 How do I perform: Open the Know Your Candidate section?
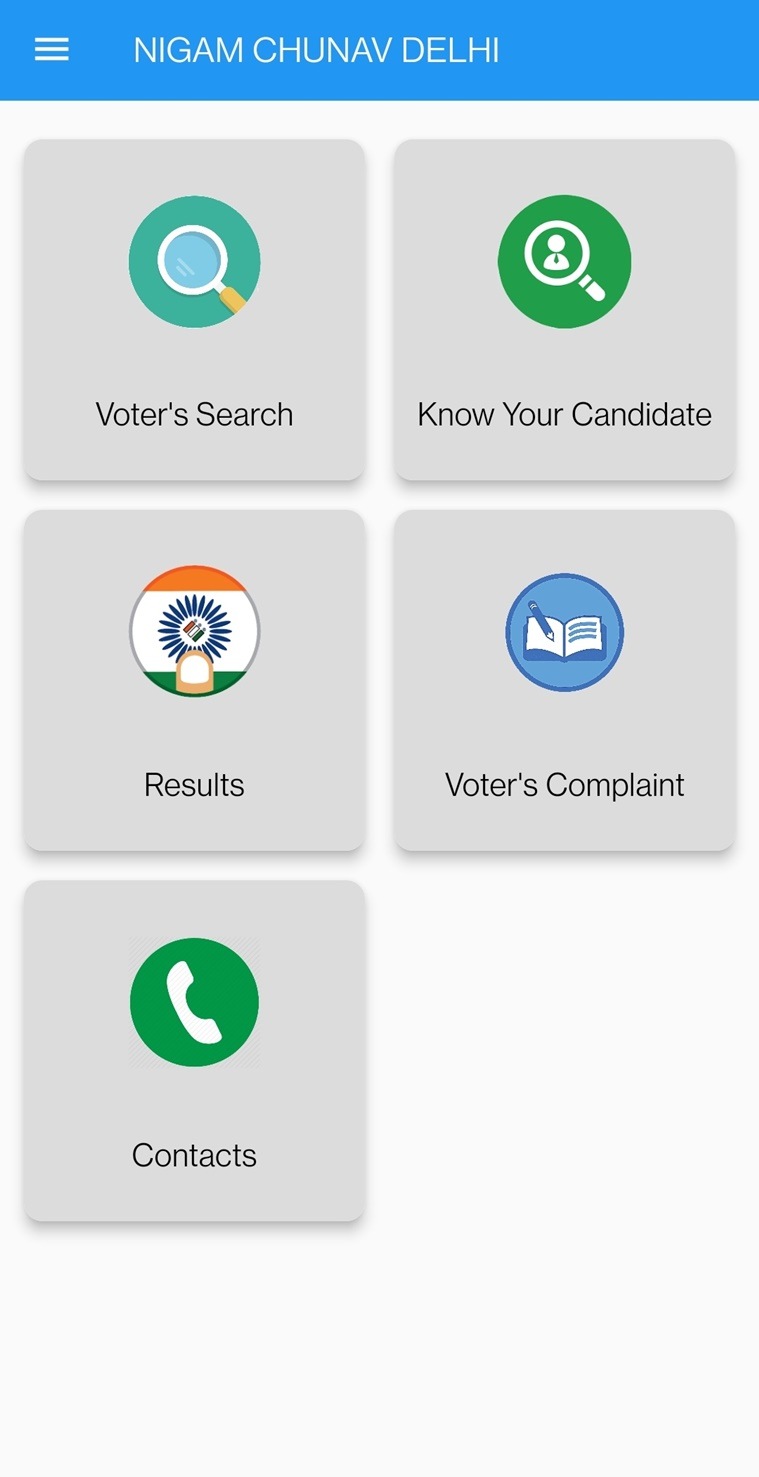pyautogui.click(x=564, y=310)
